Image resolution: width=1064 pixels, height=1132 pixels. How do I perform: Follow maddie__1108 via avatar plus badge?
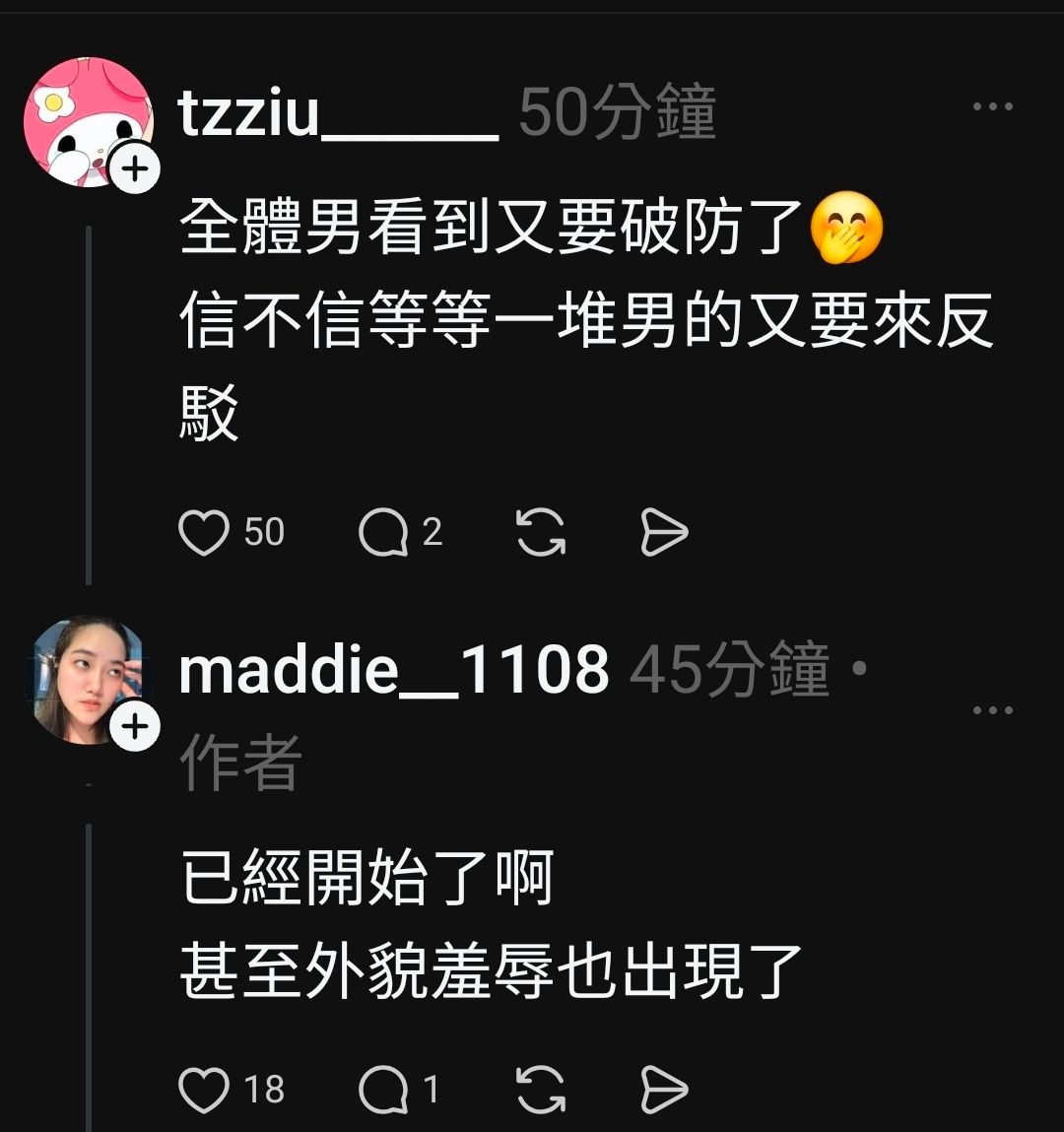[x=136, y=727]
